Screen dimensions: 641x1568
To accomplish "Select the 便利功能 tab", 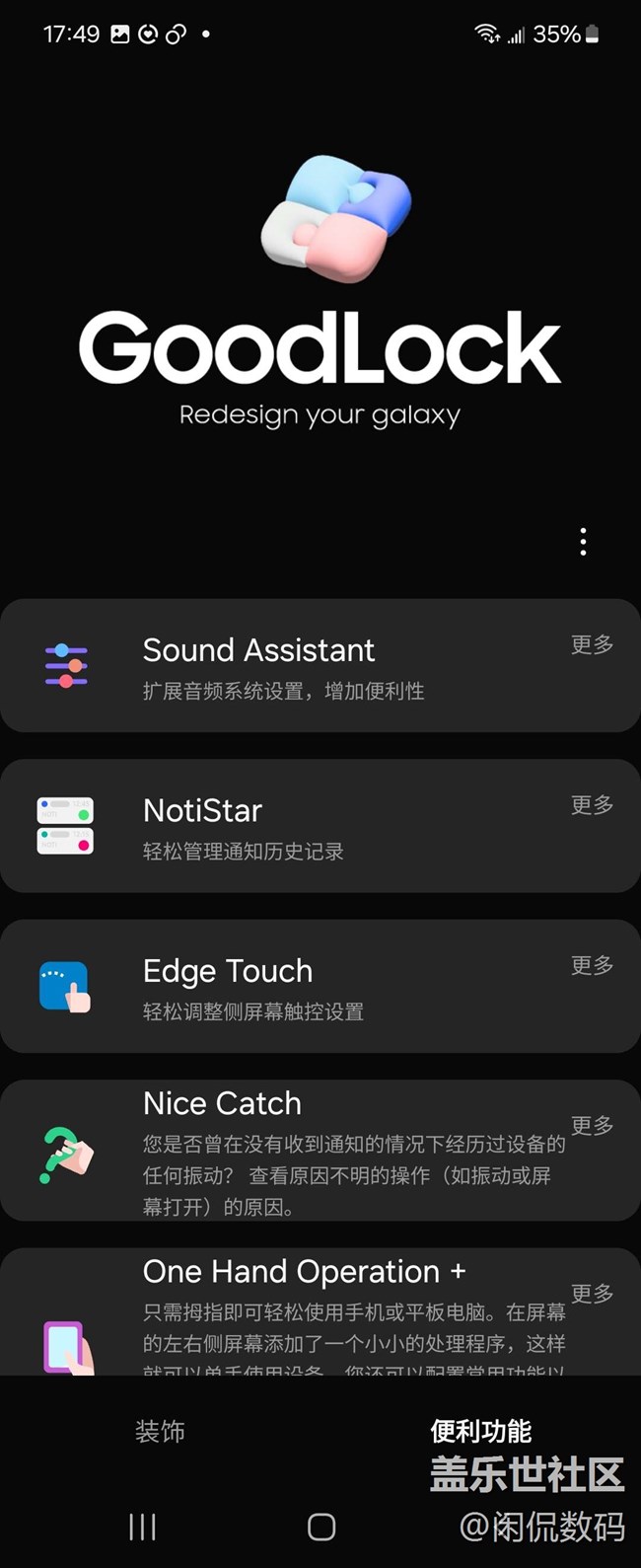I will [x=480, y=1431].
